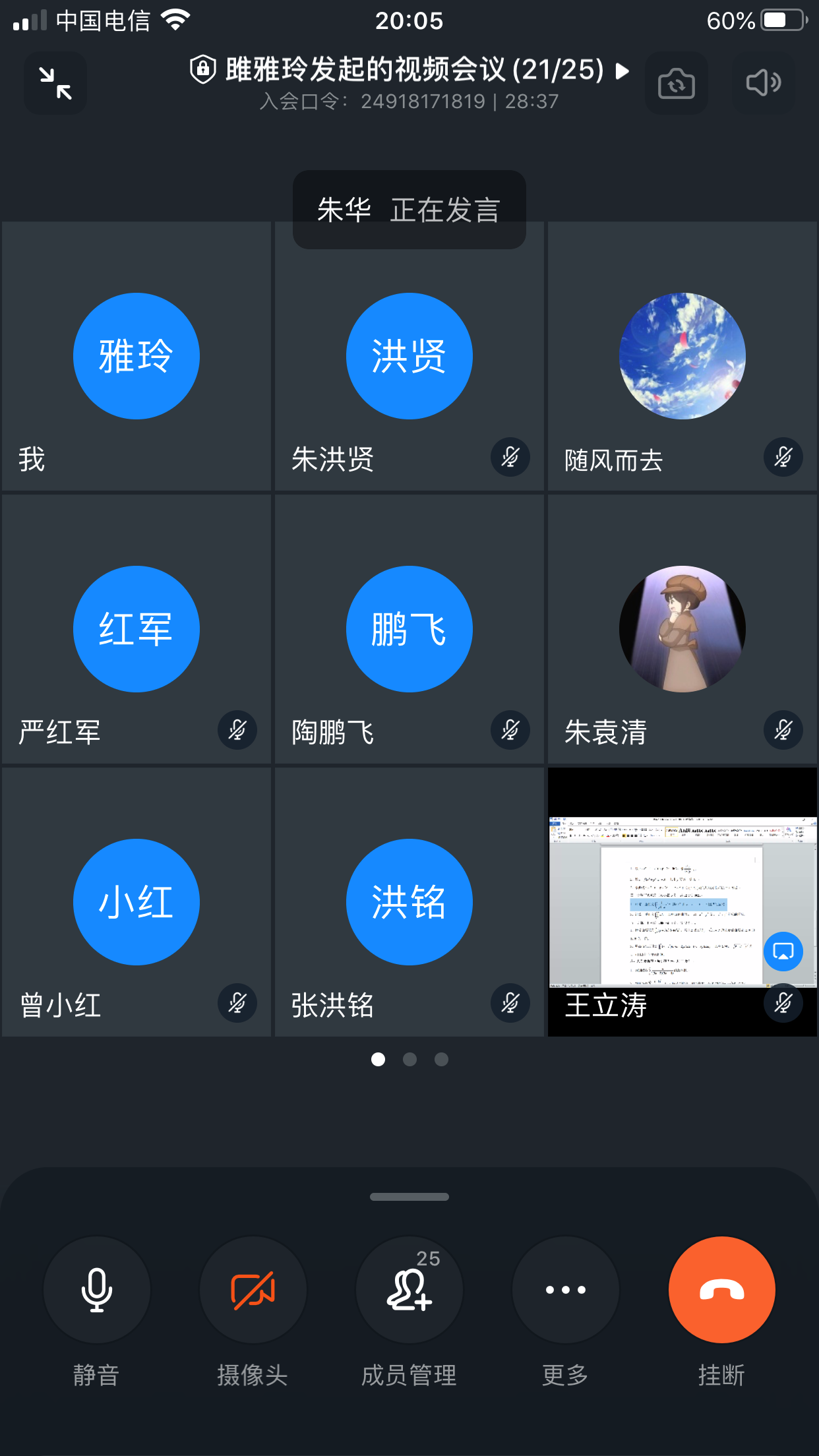Select 张洪铭's participant tile
819x1456 pixels.
[x=409, y=902]
